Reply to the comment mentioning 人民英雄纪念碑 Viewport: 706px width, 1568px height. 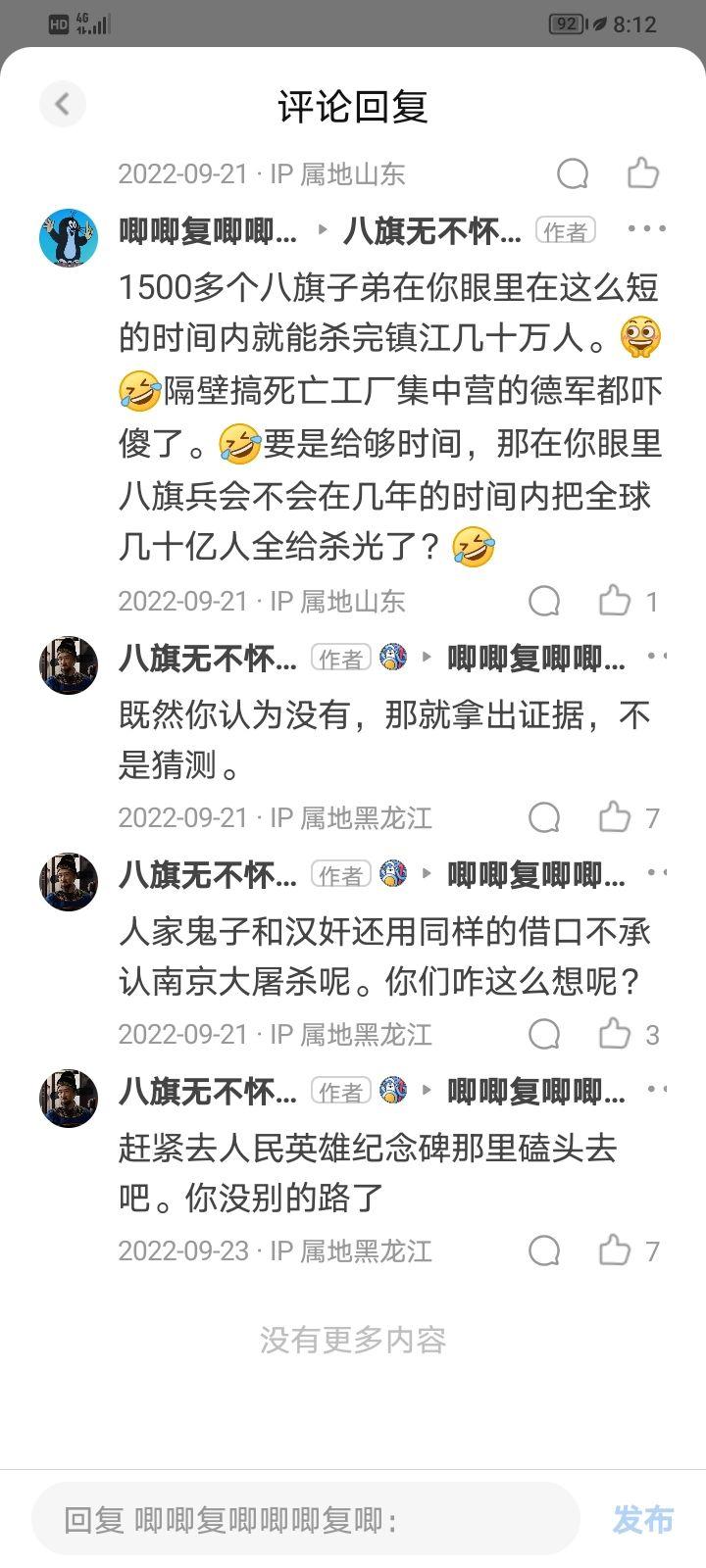click(544, 1250)
